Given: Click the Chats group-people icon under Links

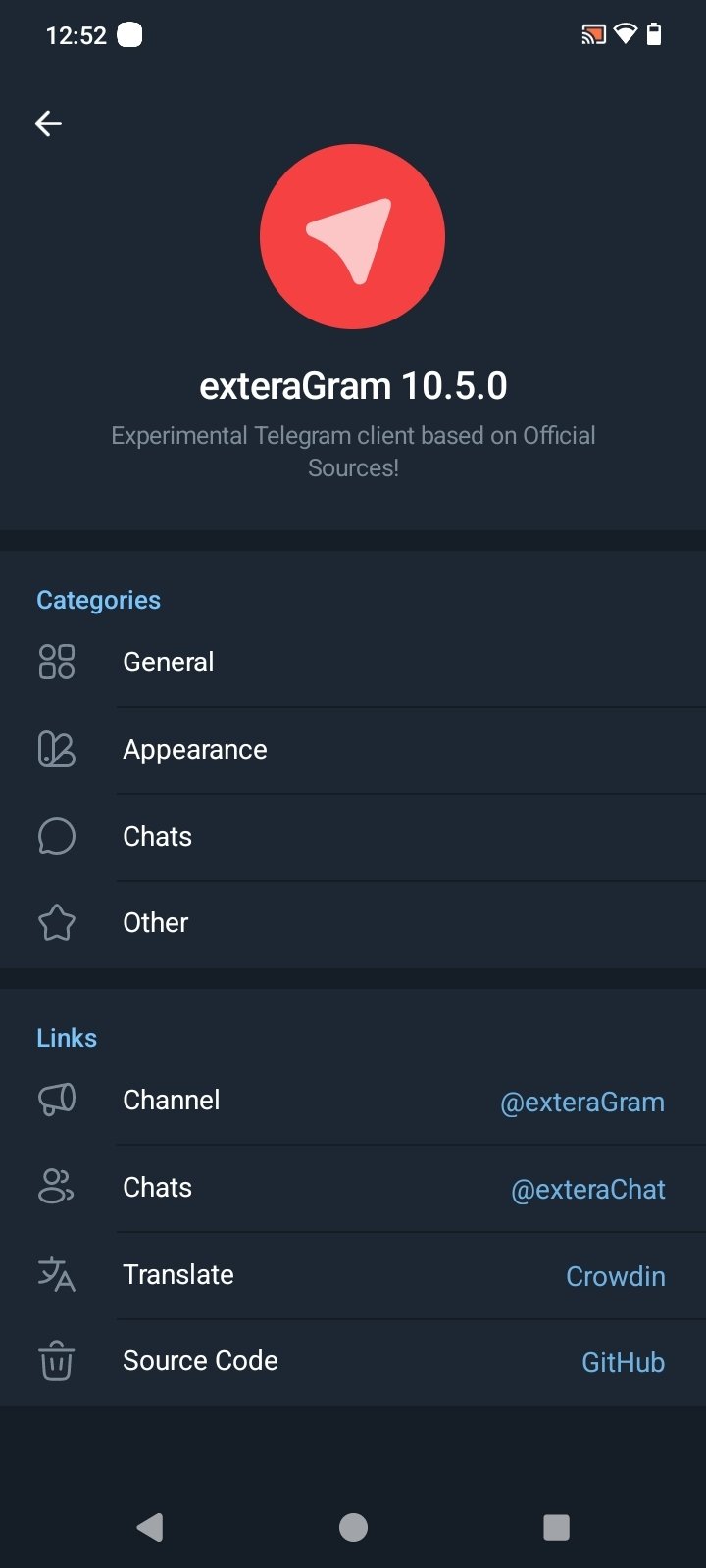Looking at the screenshot, I should tap(57, 1187).
